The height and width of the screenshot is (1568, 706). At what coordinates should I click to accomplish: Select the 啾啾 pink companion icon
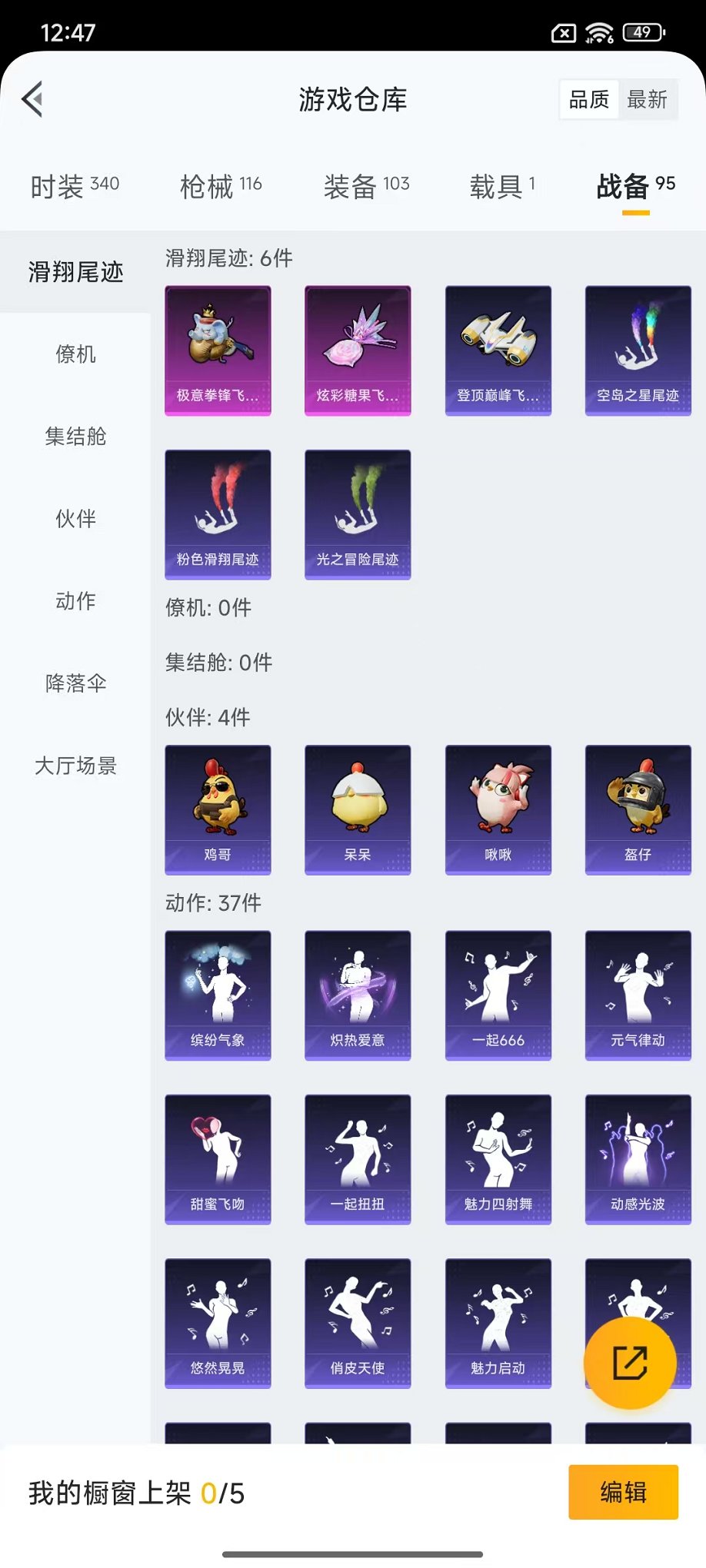point(498,809)
